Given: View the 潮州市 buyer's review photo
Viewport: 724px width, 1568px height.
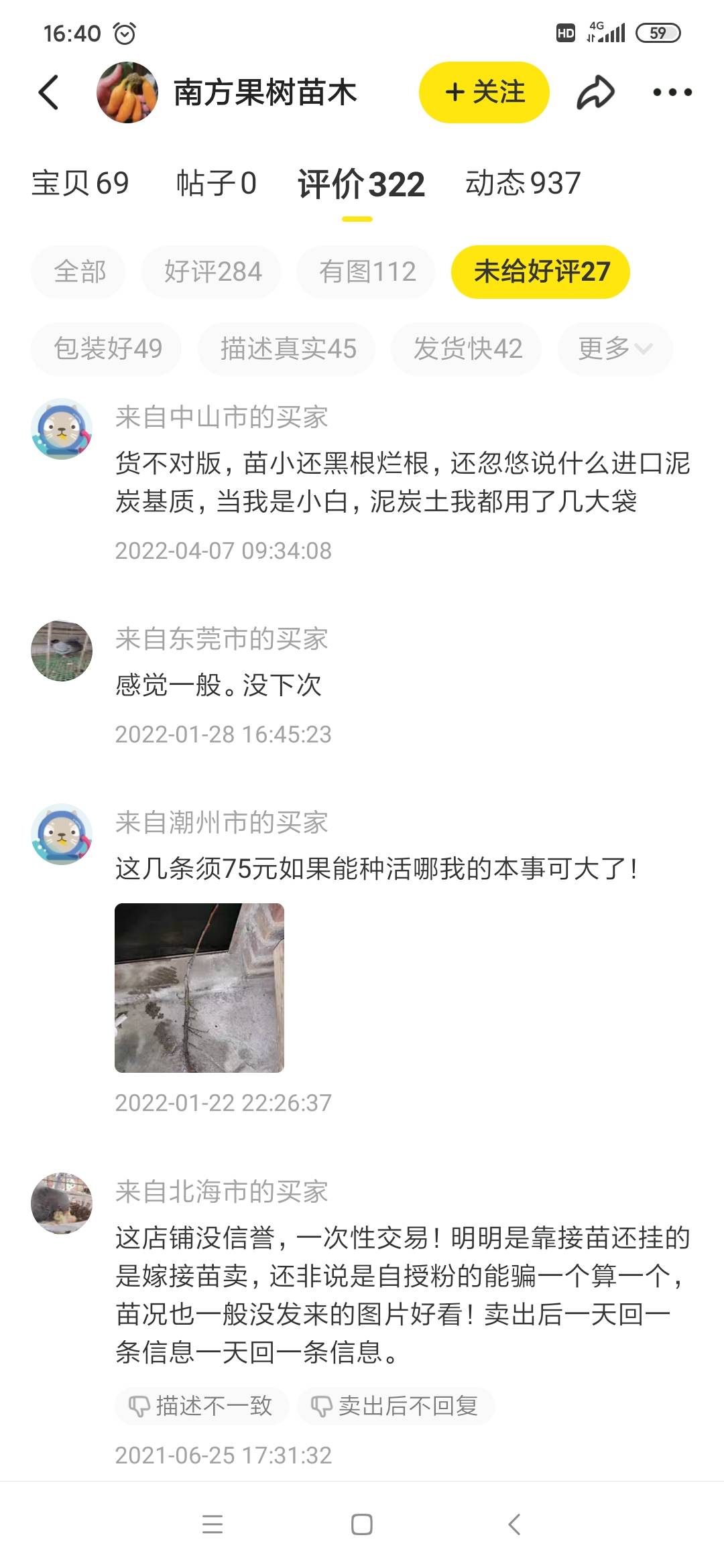Looking at the screenshot, I should [x=199, y=988].
